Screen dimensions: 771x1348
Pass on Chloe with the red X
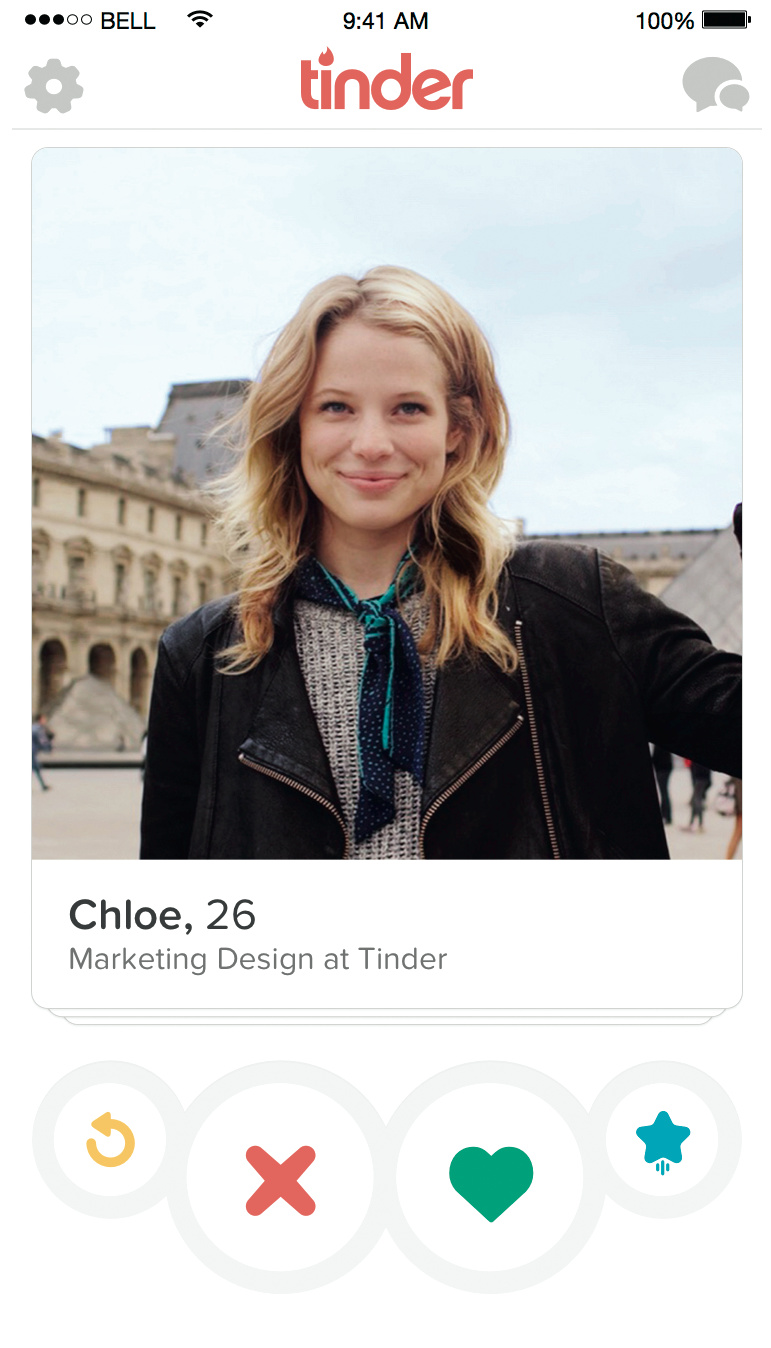(x=281, y=1181)
